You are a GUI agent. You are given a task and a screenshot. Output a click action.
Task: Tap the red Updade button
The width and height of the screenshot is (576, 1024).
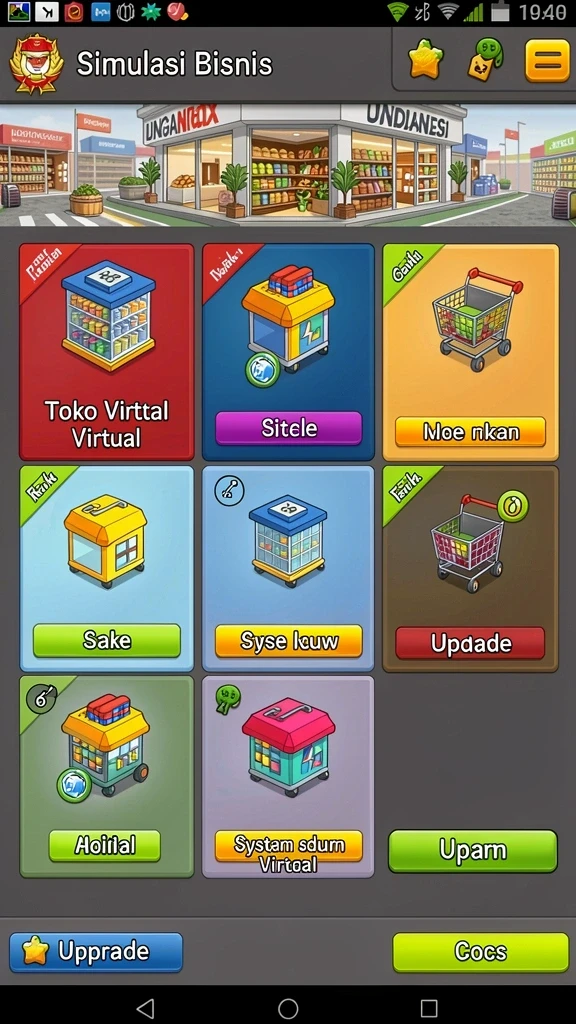tap(470, 643)
